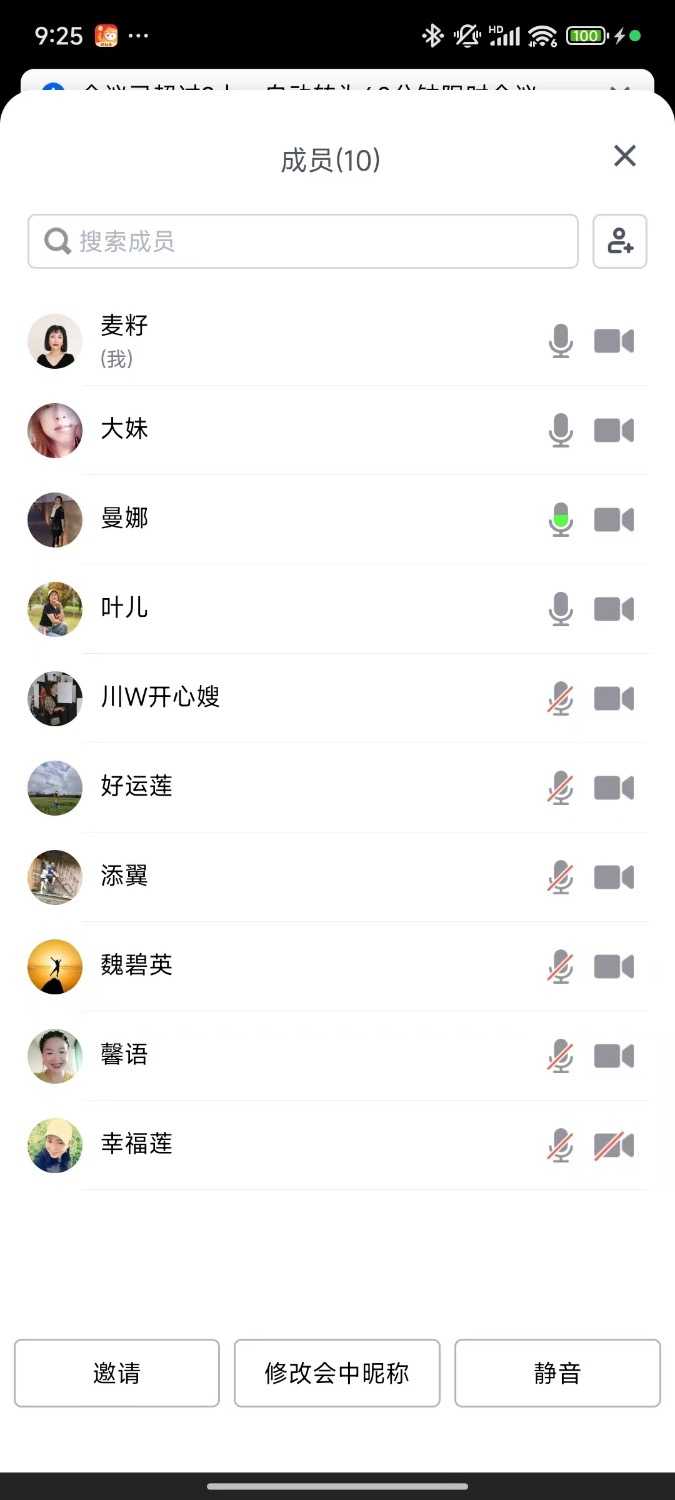Tap the disabled camera icon for 幸福莲
Image resolution: width=675 pixels, height=1500 pixels.
click(x=614, y=1145)
